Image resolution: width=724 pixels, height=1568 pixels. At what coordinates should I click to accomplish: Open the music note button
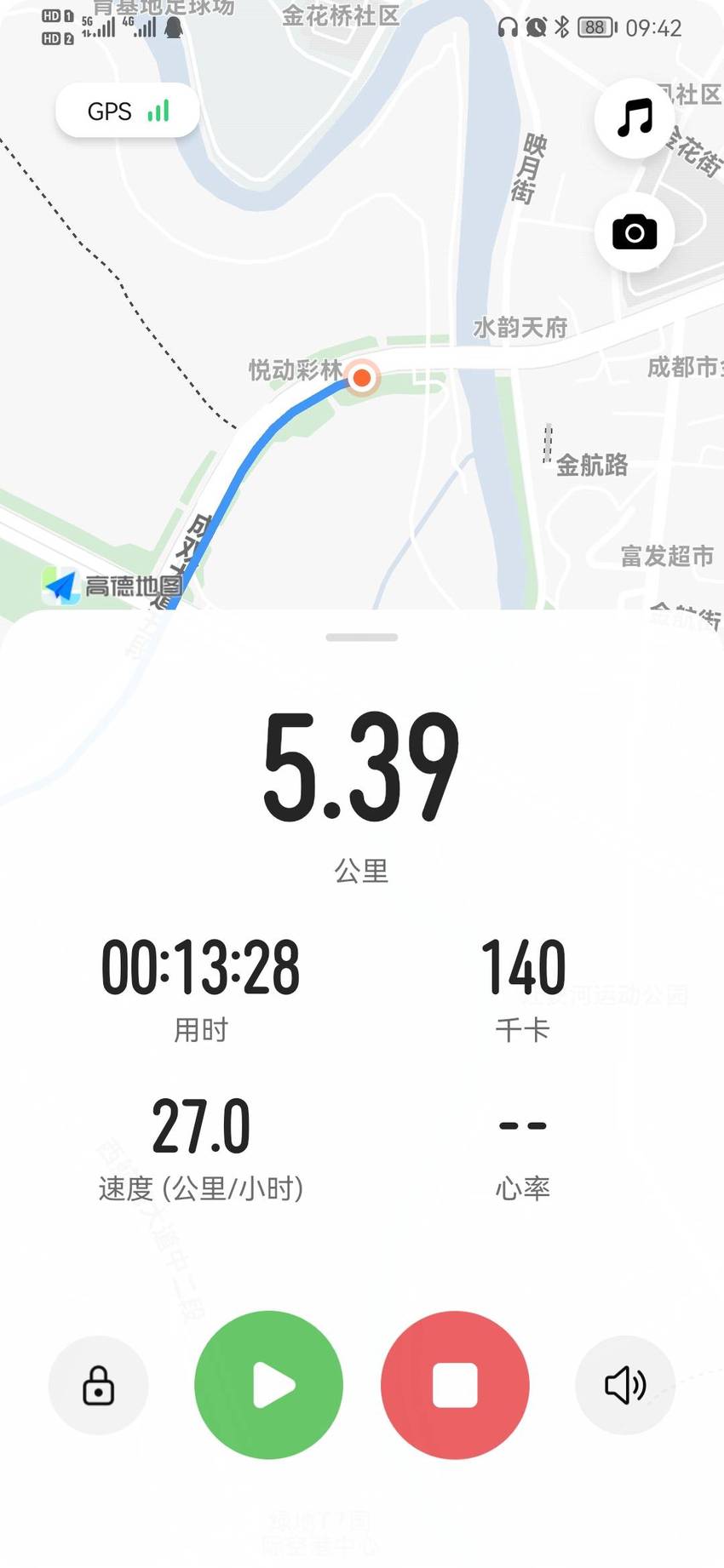[635, 117]
